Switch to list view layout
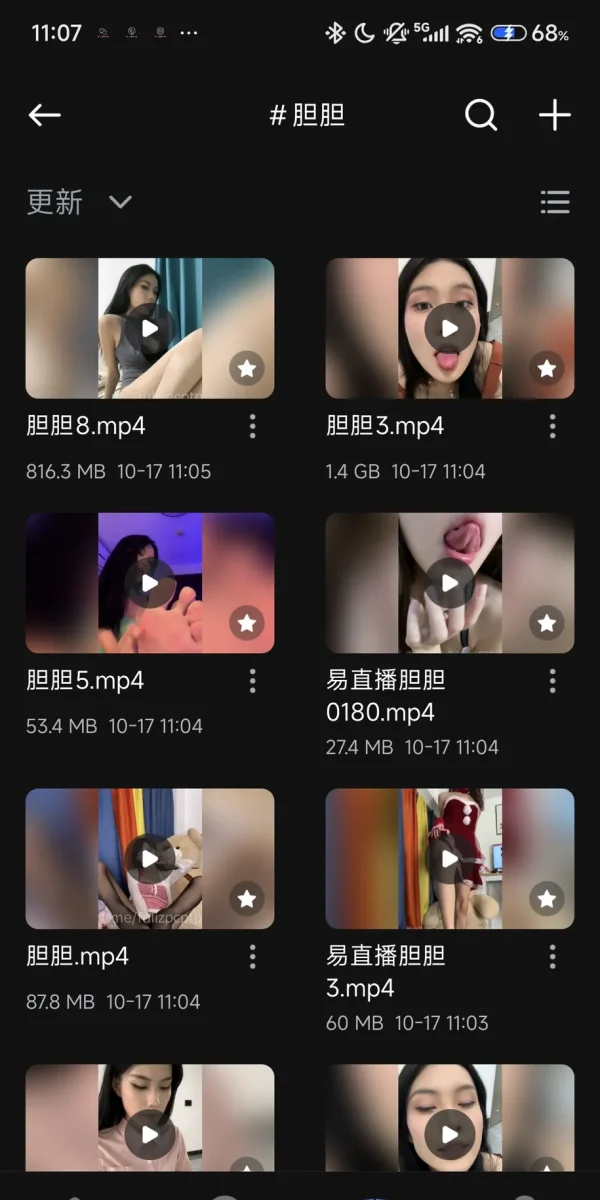This screenshot has width=600, height=1200. tap(555, 202)
